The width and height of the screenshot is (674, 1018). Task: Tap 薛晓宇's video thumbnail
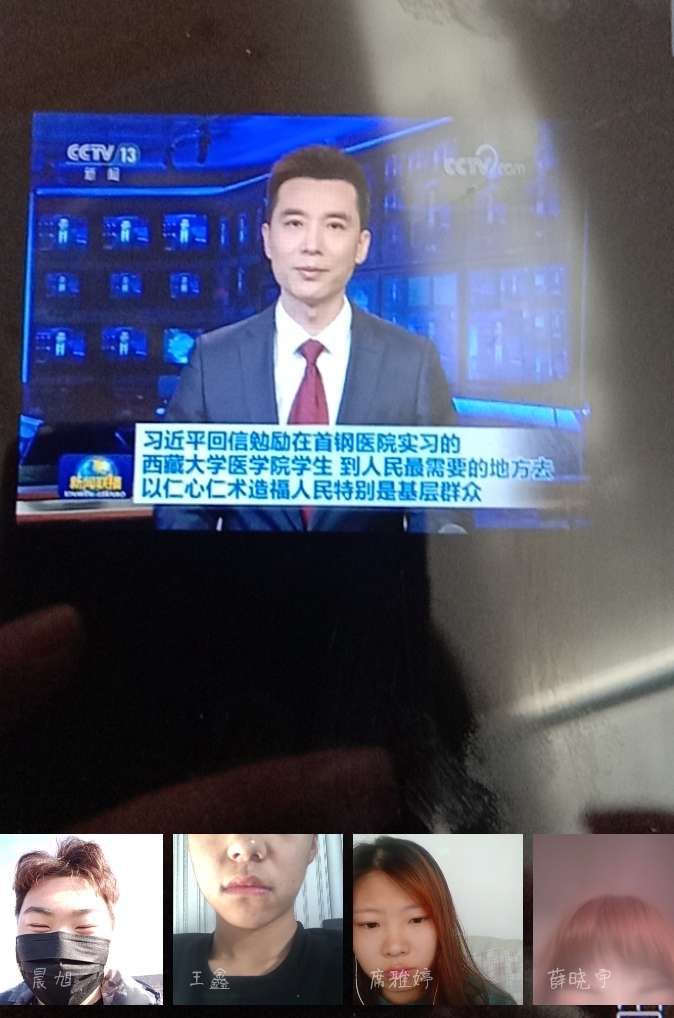[603, 920]
